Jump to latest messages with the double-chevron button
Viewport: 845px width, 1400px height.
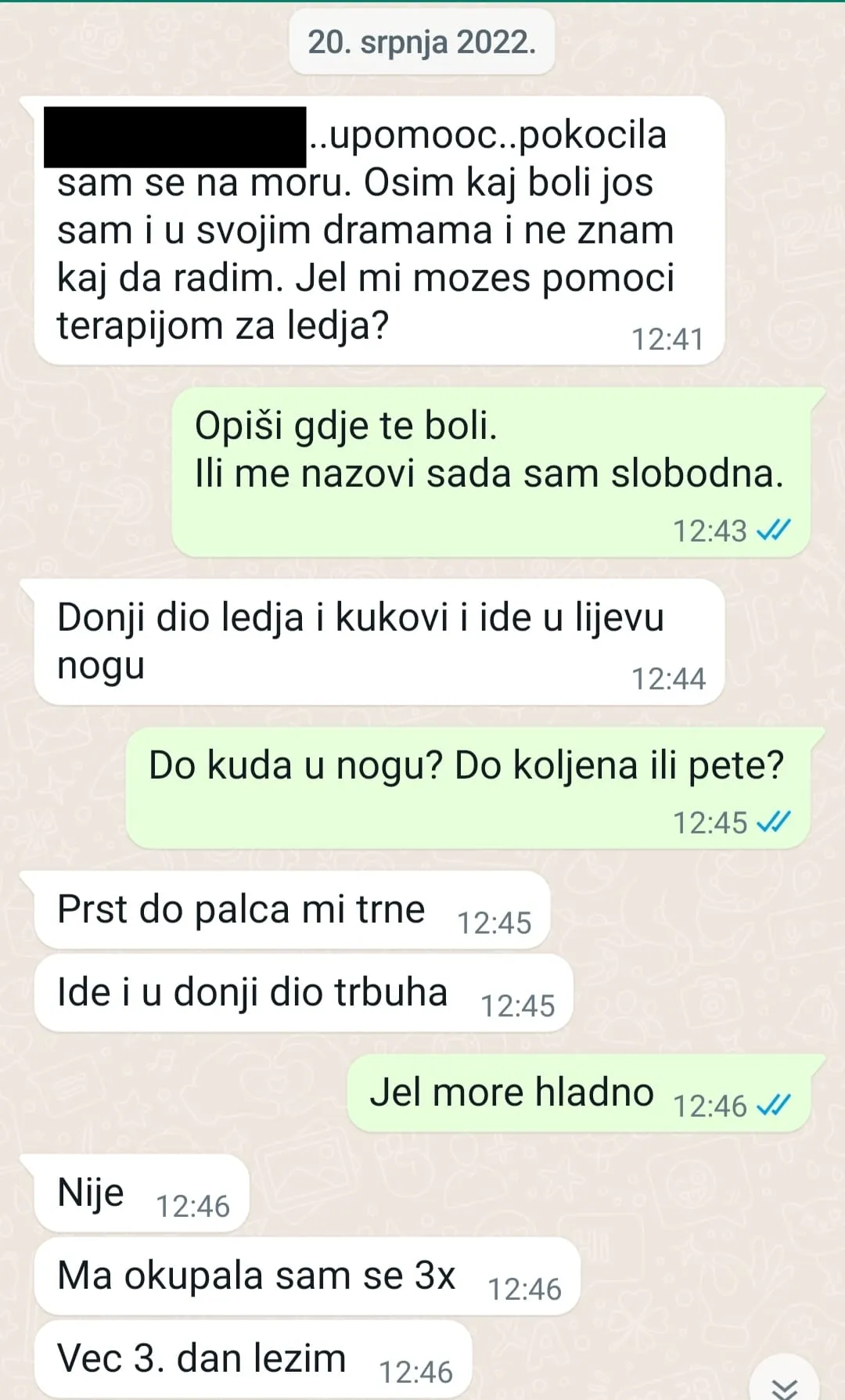(784, 1384)
